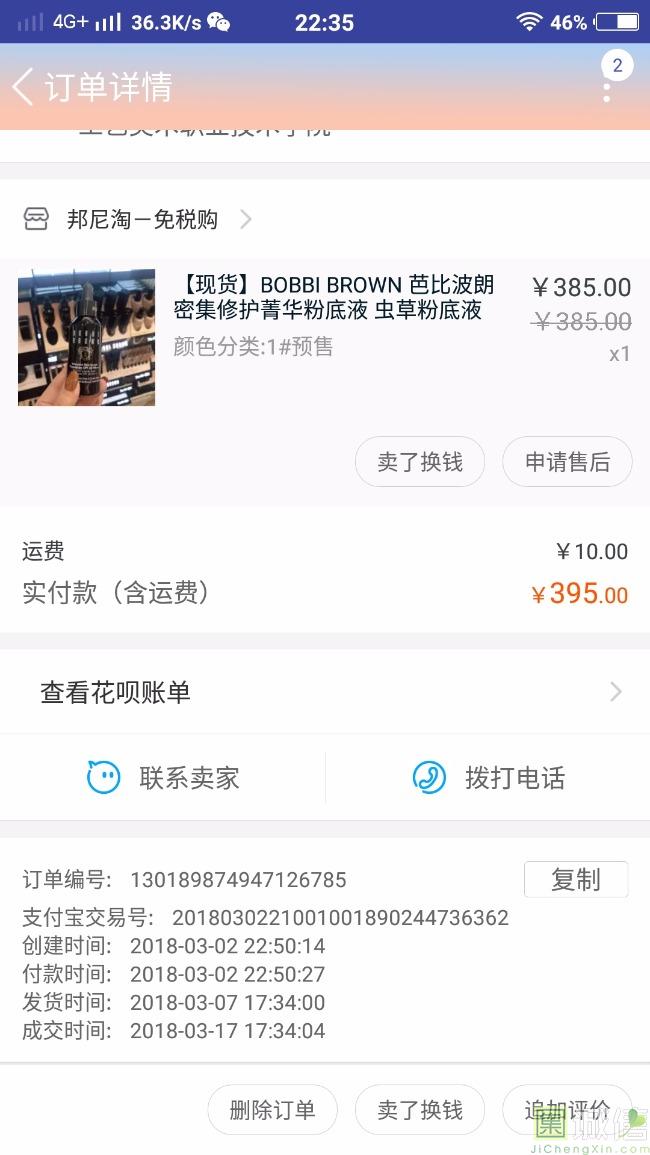Open the BOBBI BROWN product item

pyautogui.click(x=325, y=337)
